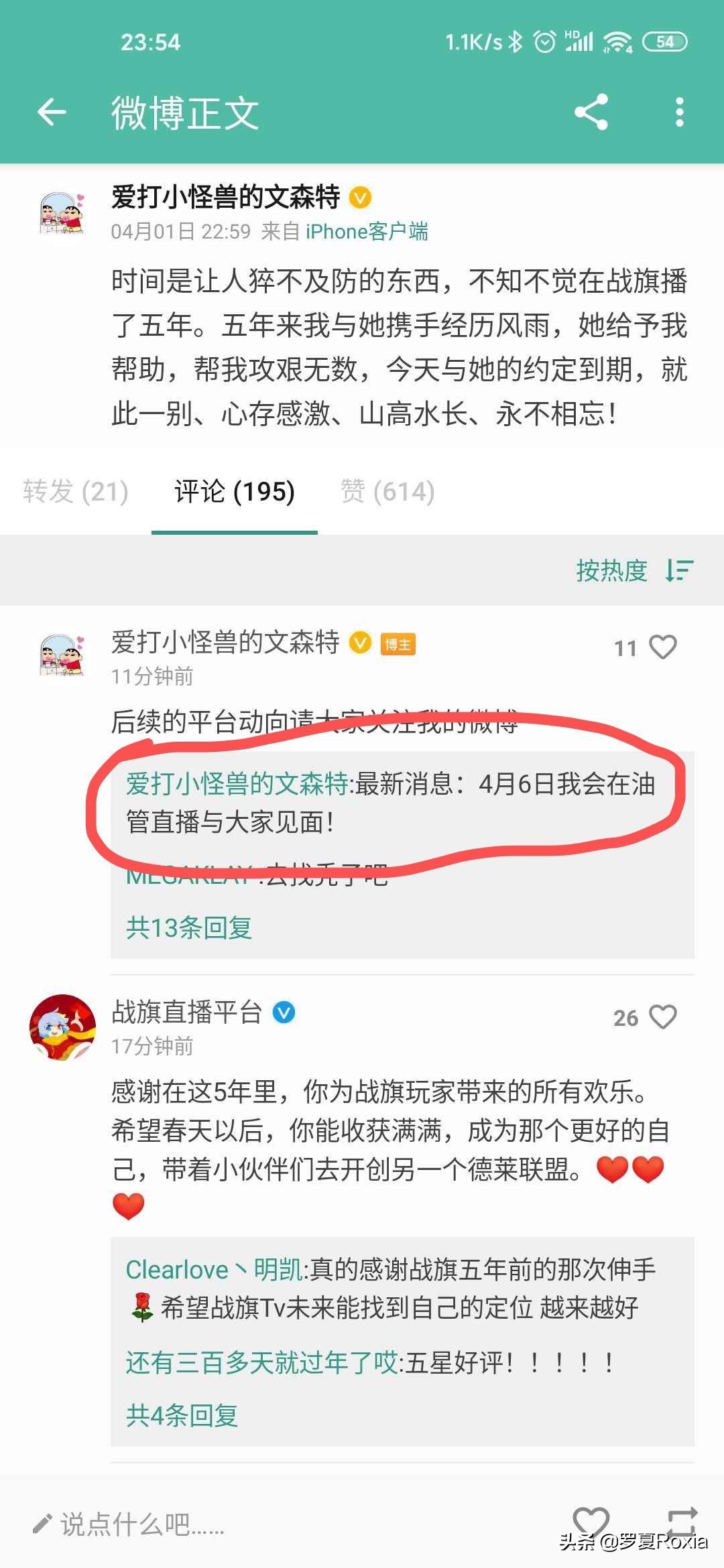This screenshot has width=724, height=1568.
Task: Like 爱打小怪兽的文森特's comment with 11 likes
Action: pyautogui.click(x=663, y=647)
